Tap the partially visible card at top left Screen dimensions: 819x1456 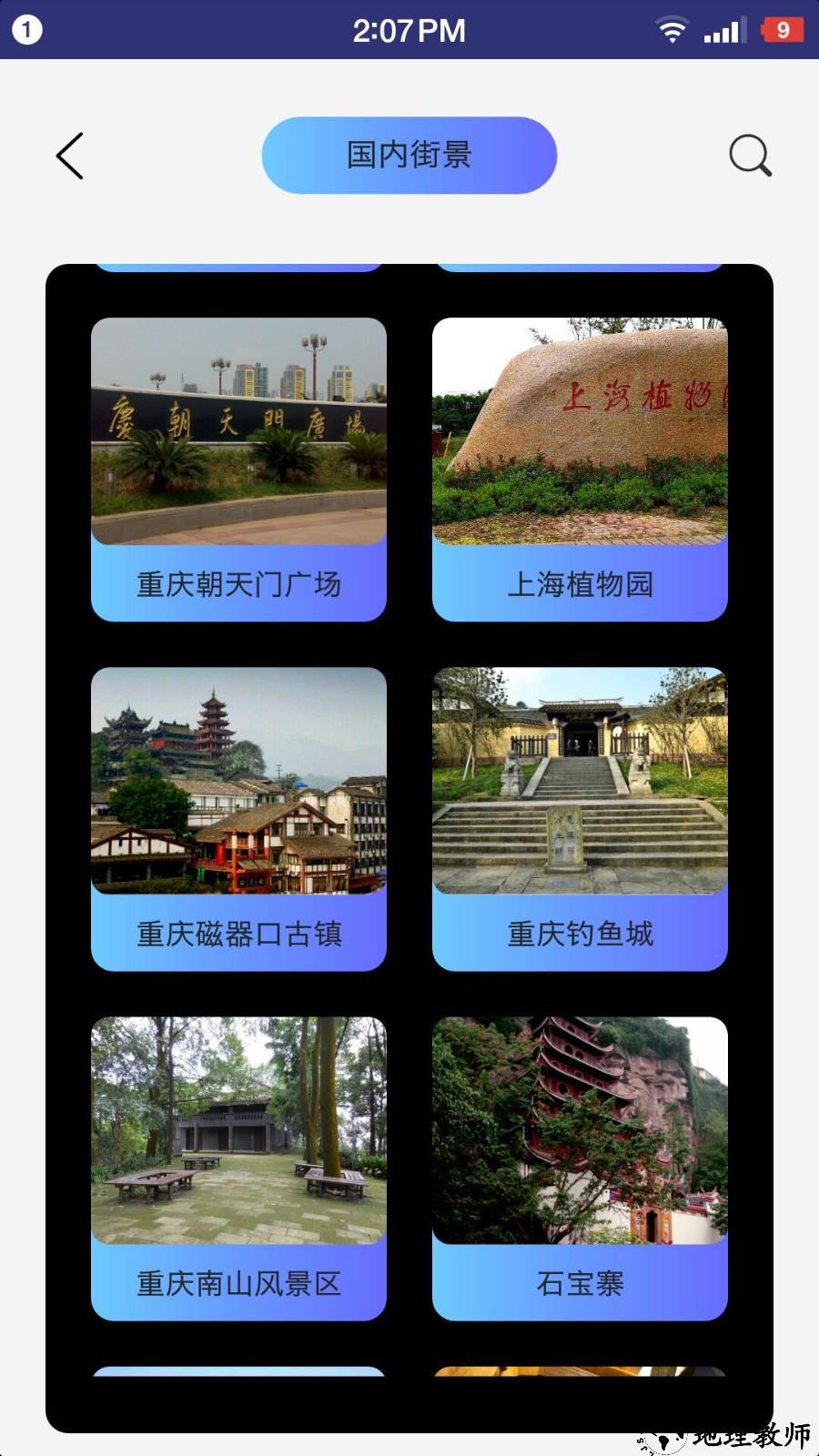click(x=239, y=268)
